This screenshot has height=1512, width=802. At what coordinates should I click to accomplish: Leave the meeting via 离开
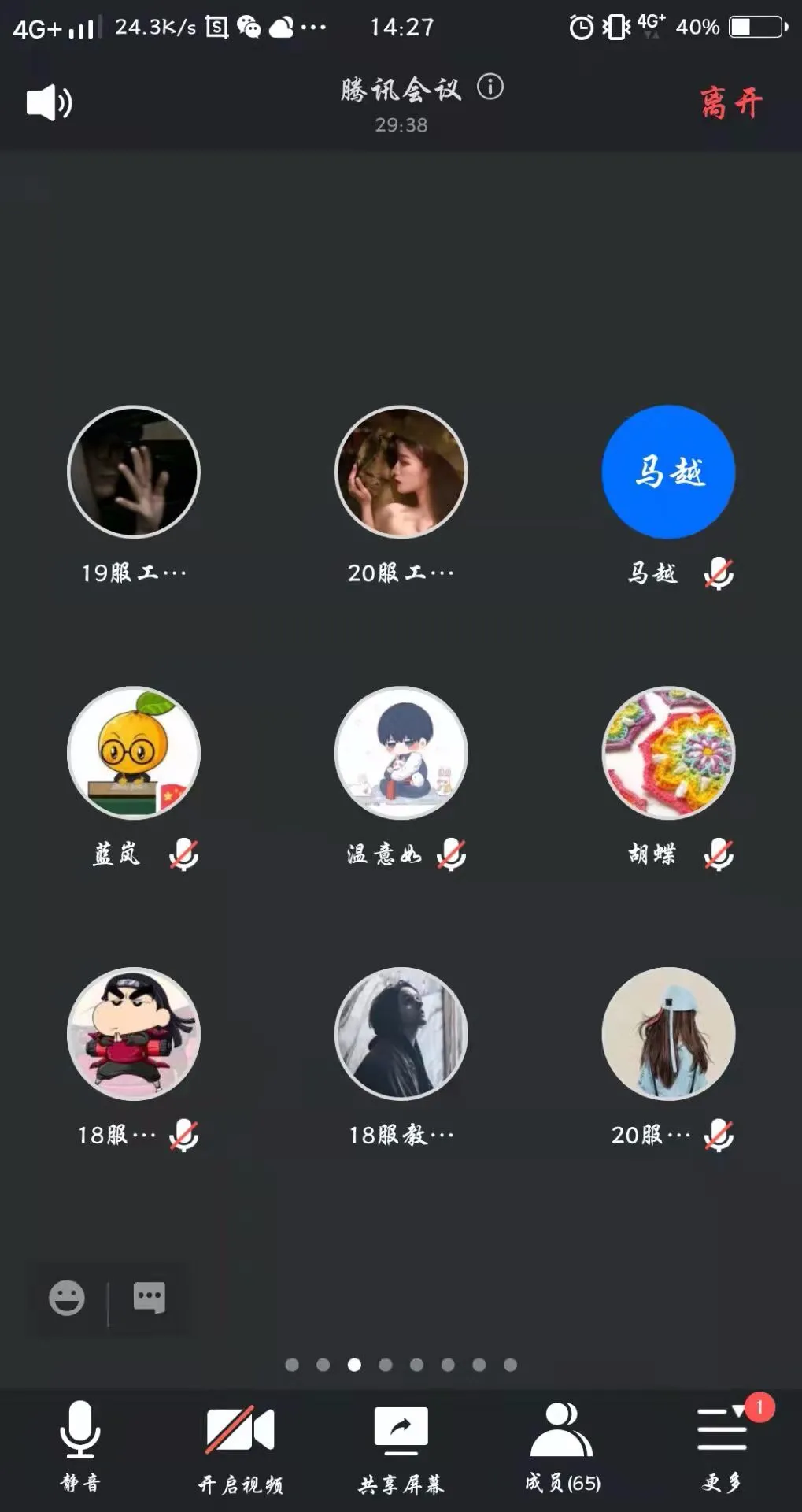(731, 103)
